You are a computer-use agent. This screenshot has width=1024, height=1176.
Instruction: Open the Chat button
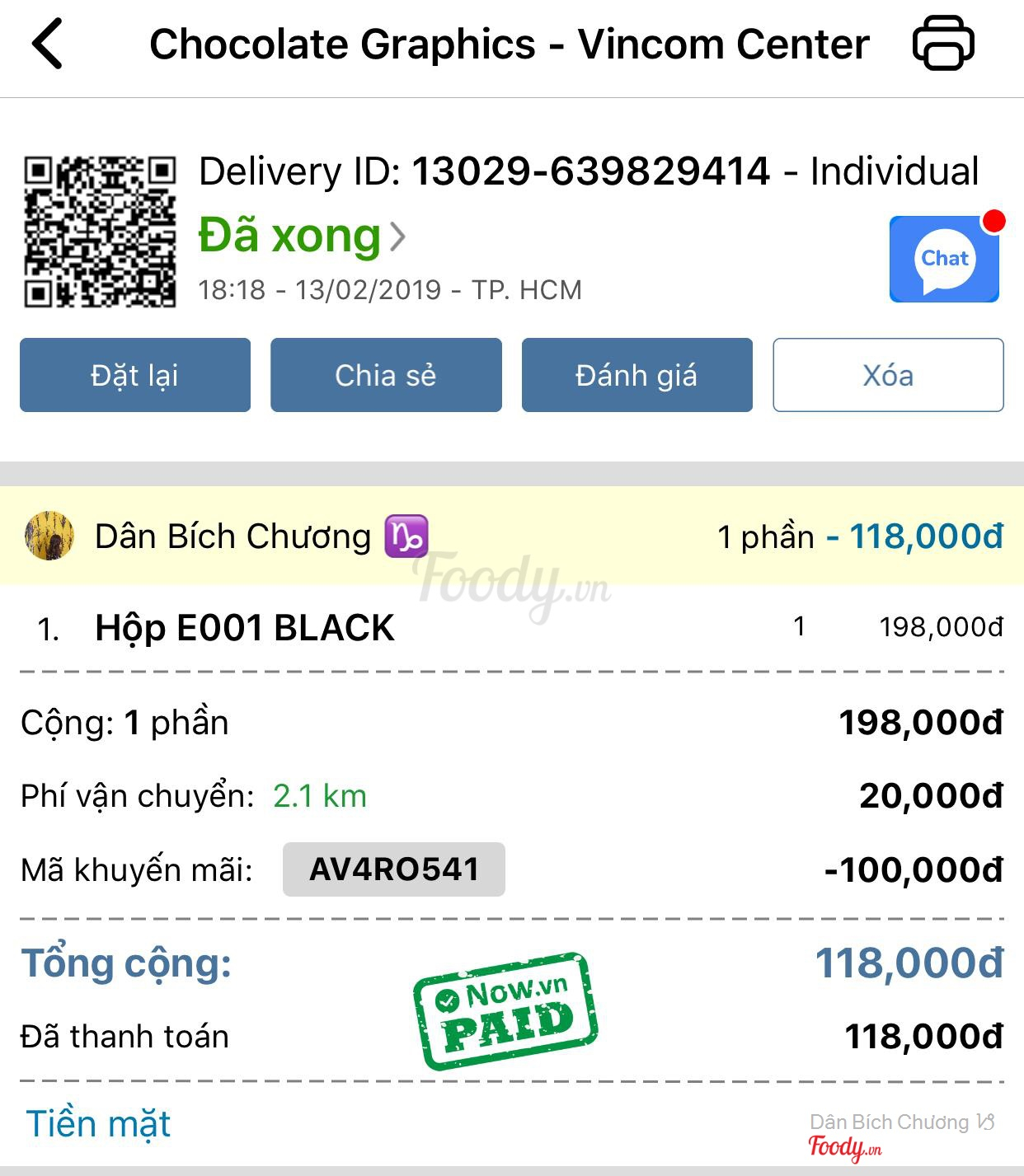(944, 260)
